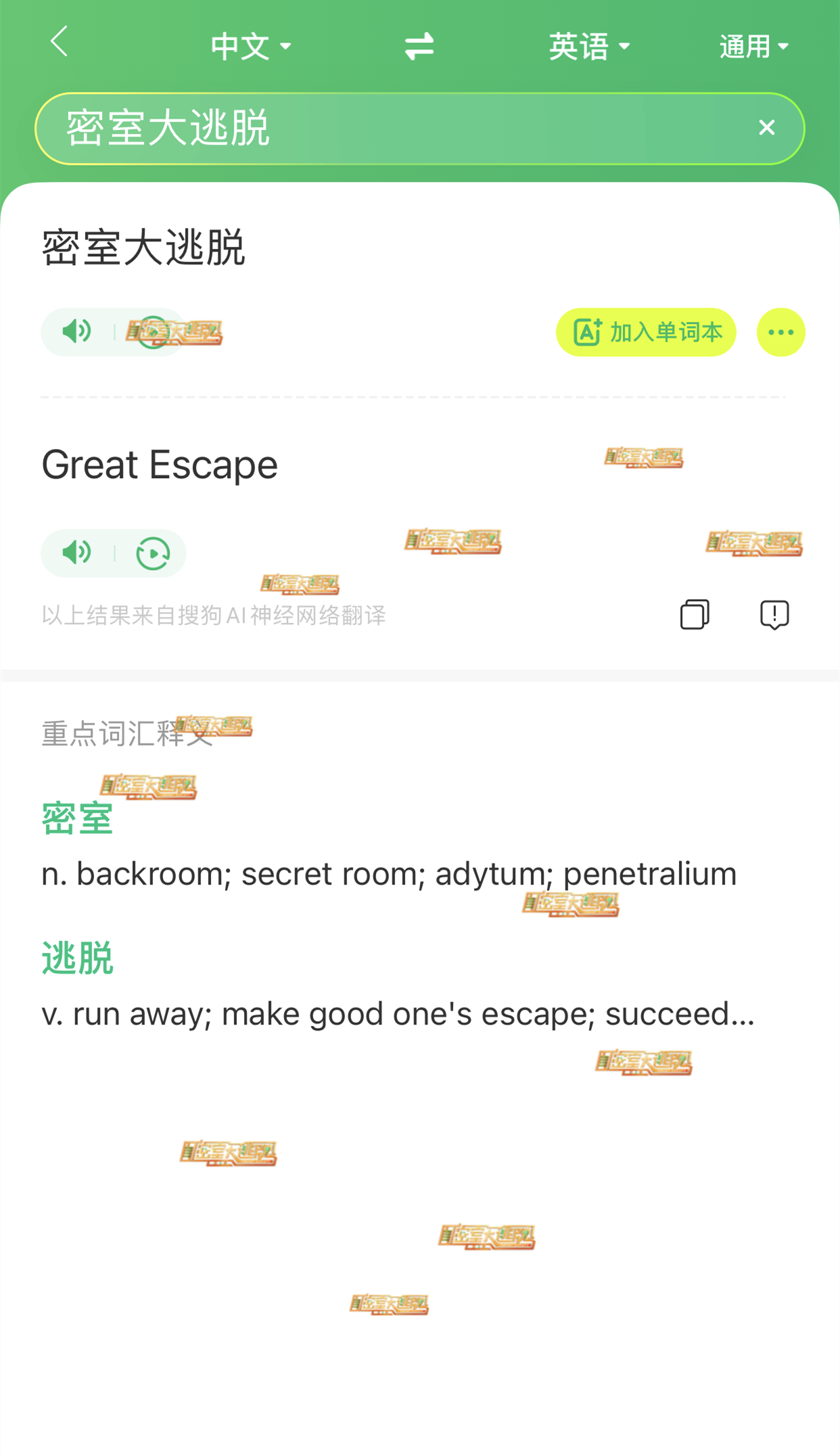Open the 逃脱 vocabulary entry

click(77, 958)
